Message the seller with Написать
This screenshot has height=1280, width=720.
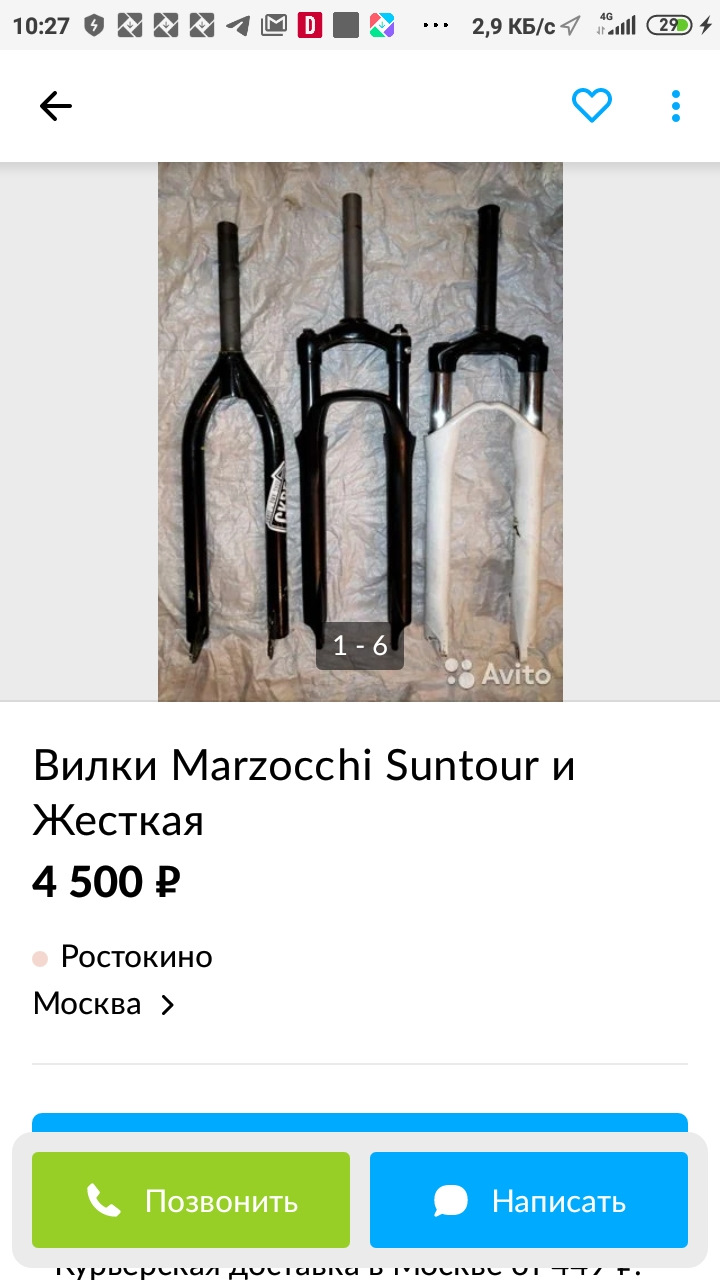coord(529,1200)
